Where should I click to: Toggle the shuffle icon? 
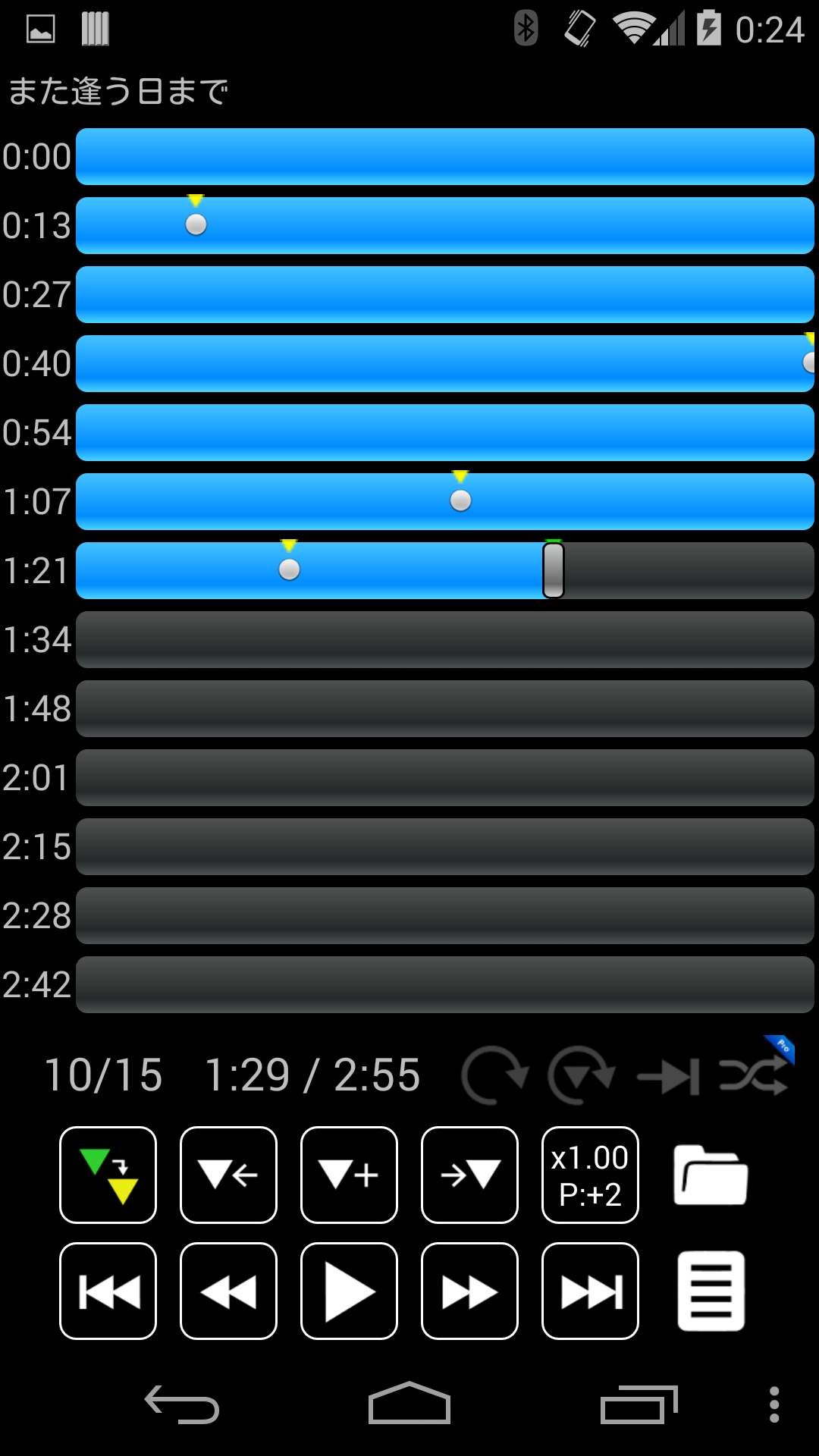coord(755,1075)
